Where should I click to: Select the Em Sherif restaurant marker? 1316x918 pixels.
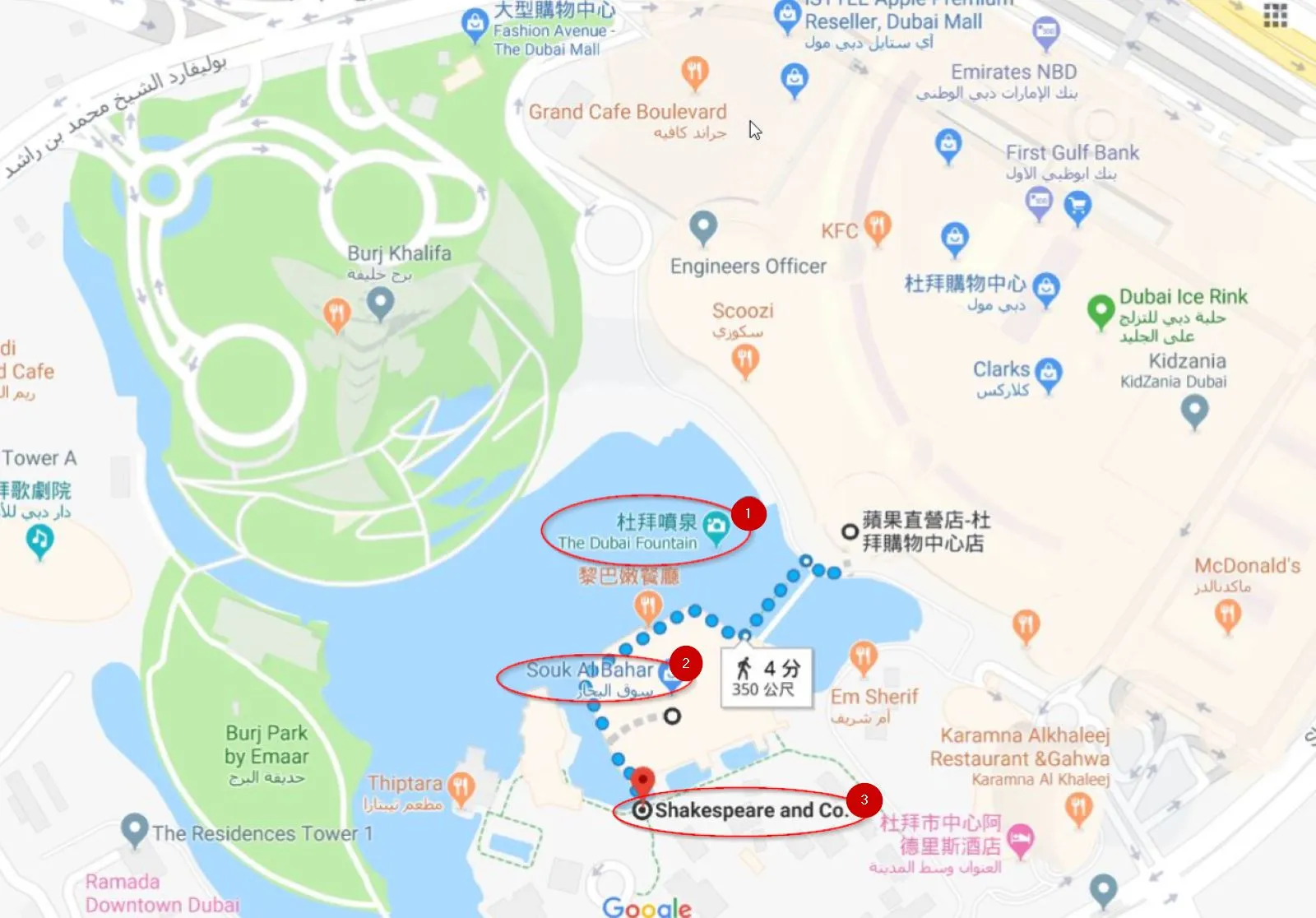pos(863,658)
